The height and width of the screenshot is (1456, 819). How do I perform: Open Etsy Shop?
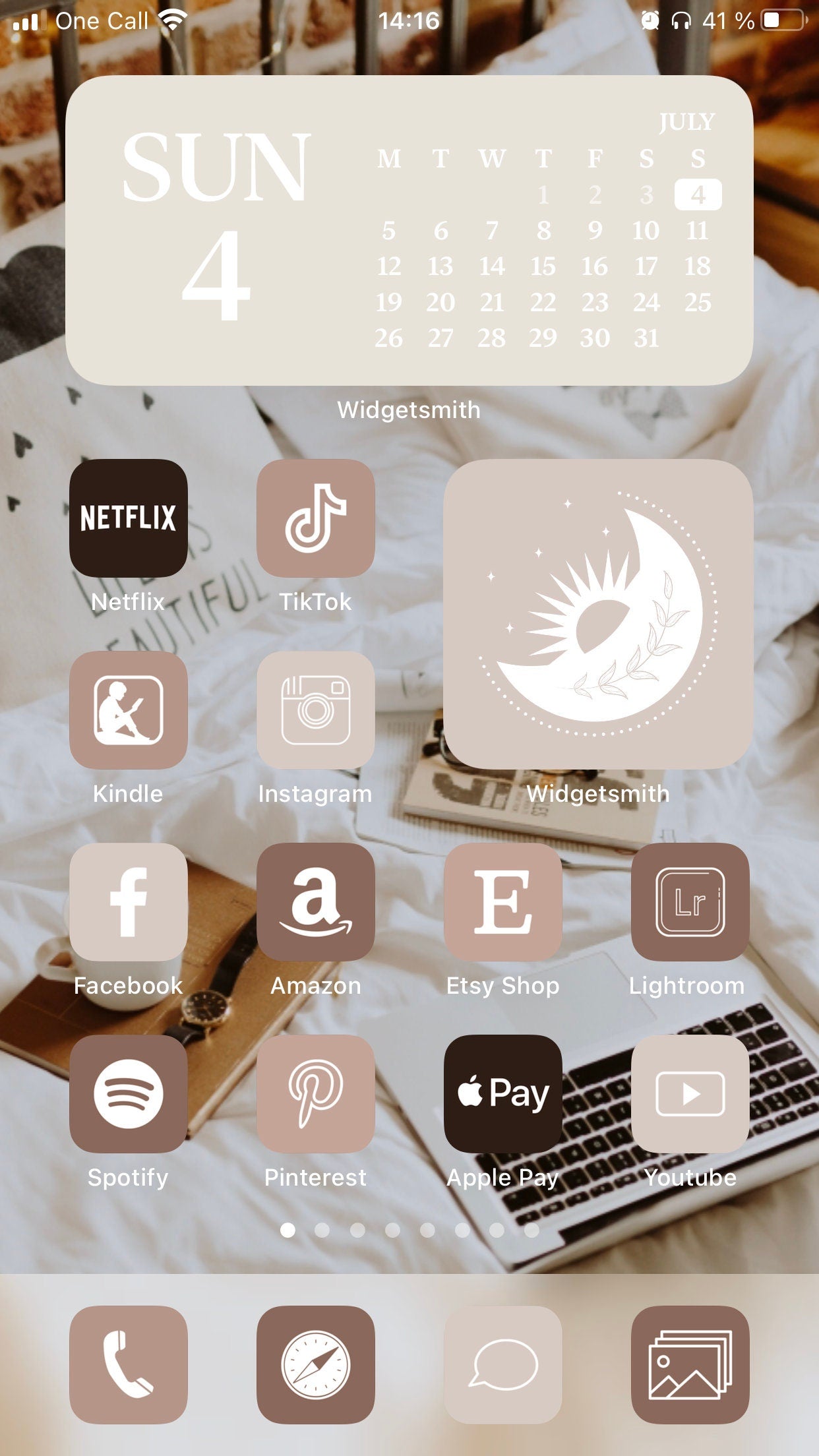[503, 901]
